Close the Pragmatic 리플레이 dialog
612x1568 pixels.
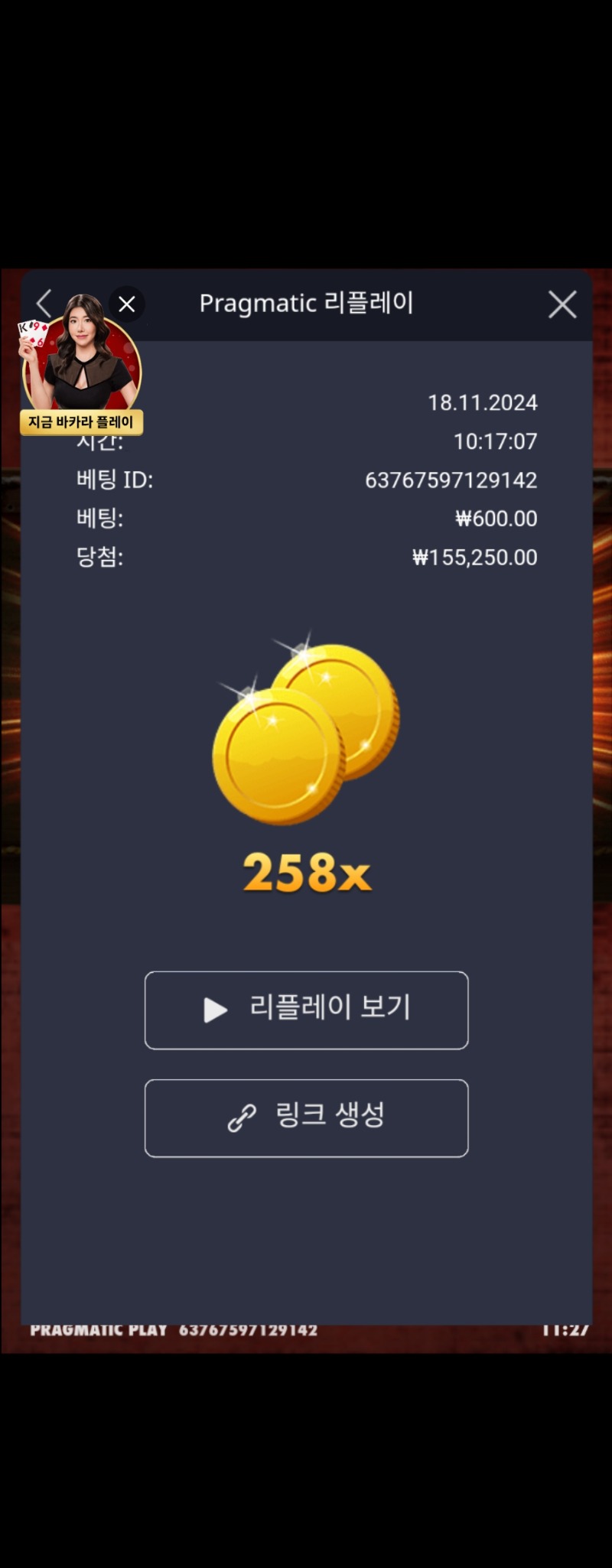pyautogui.click(x=562, y=304)
